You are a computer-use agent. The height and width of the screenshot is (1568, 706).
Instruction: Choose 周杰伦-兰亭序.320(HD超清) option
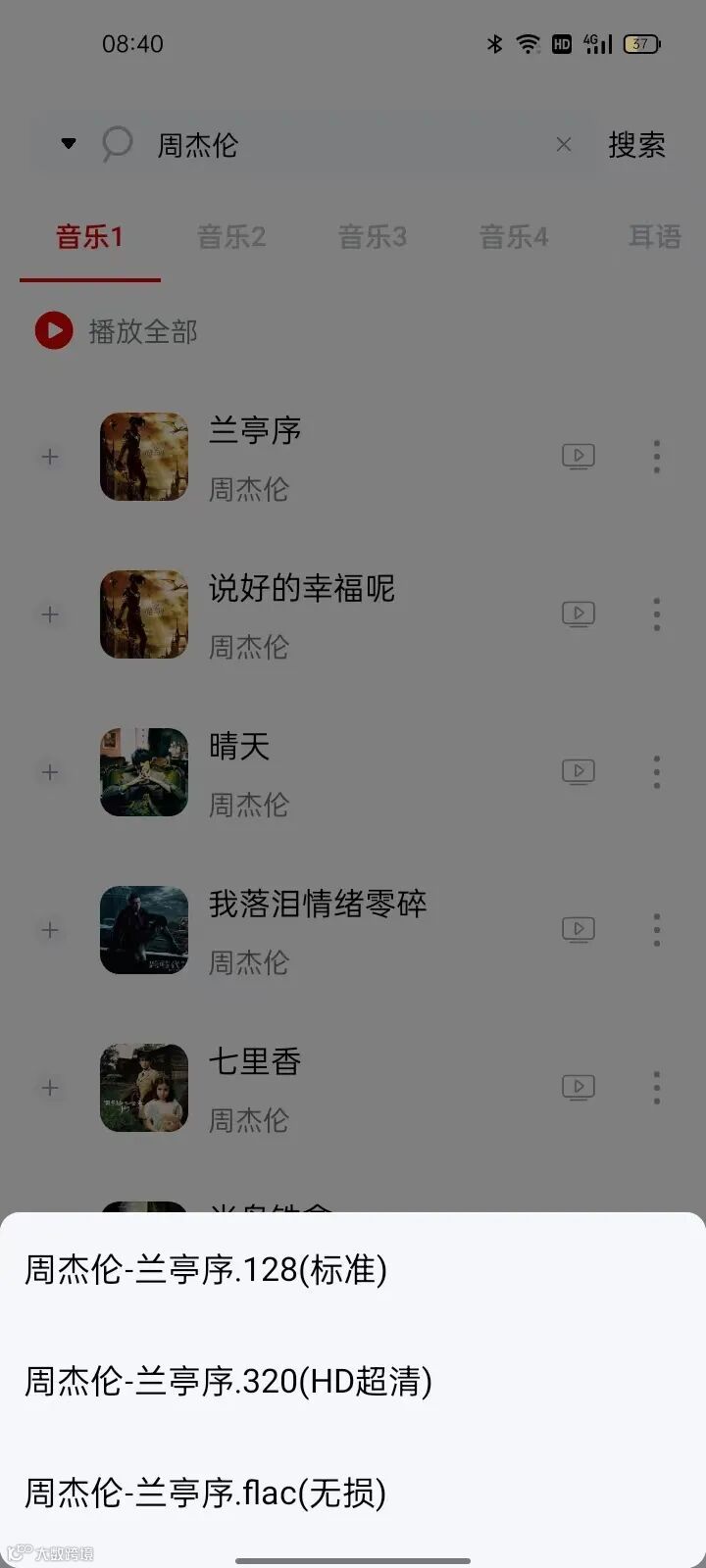[228, 1382]
